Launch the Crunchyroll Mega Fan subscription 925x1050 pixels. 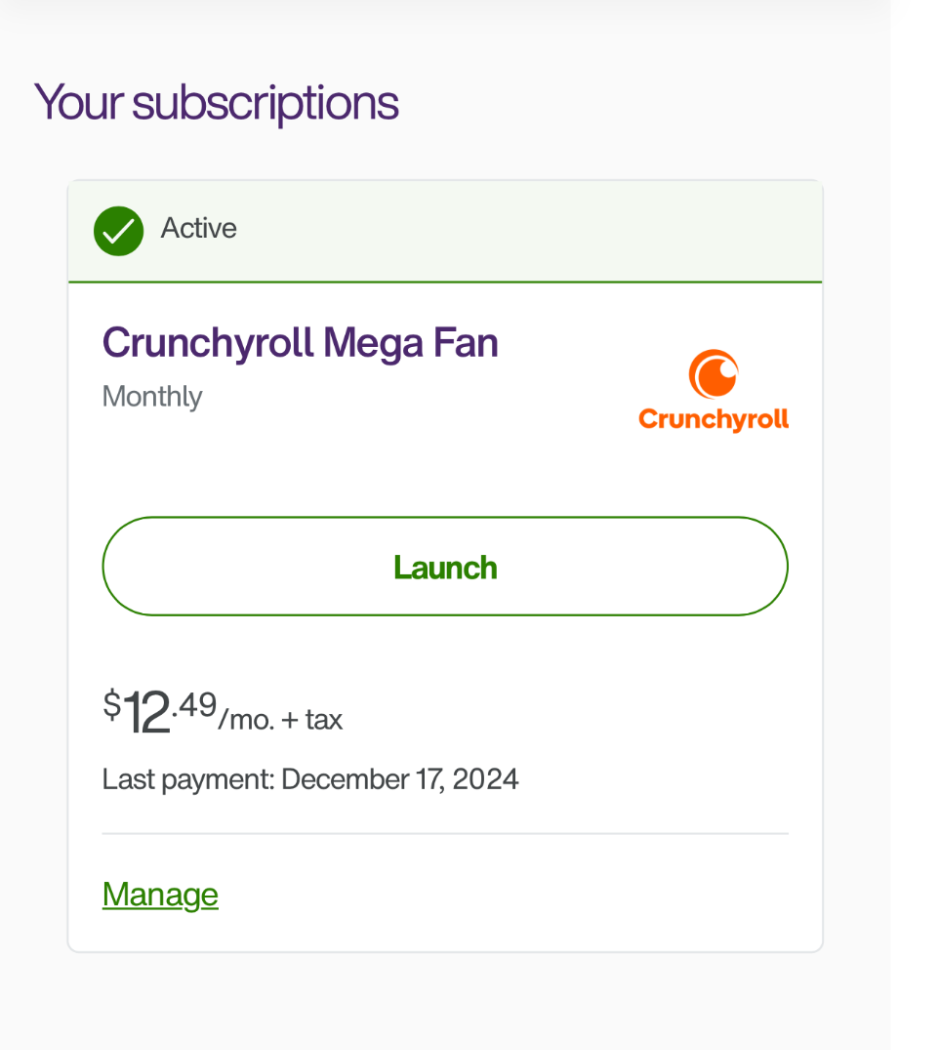tap(444, 566)
